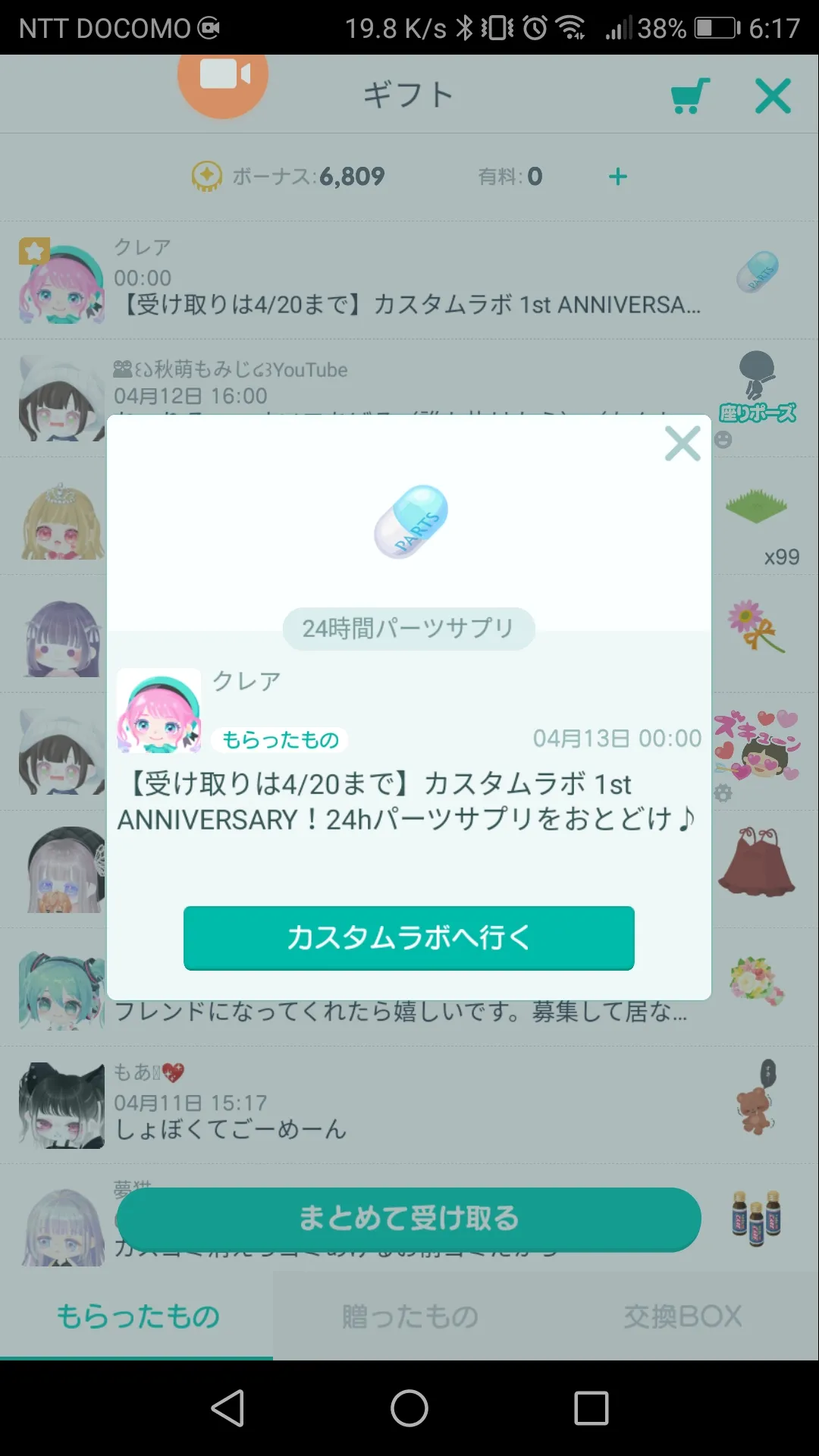Tap まとめて受け取る to receive all gifts

[x=409, y=1219]
